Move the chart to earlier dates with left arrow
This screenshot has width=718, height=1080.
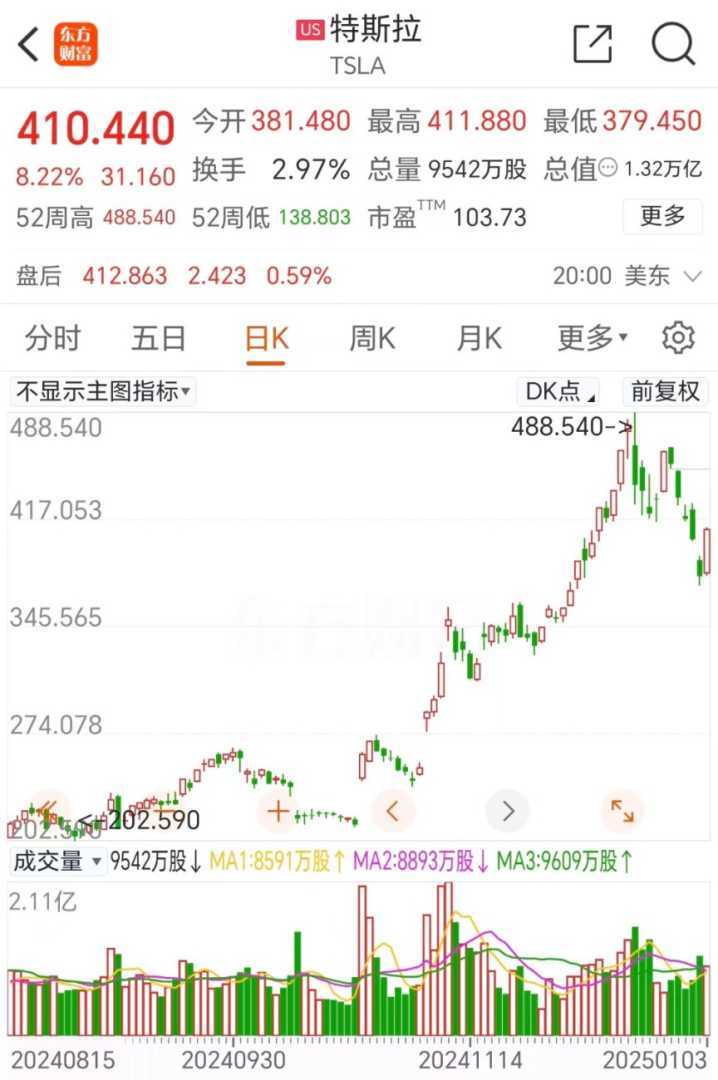[393, 811]
